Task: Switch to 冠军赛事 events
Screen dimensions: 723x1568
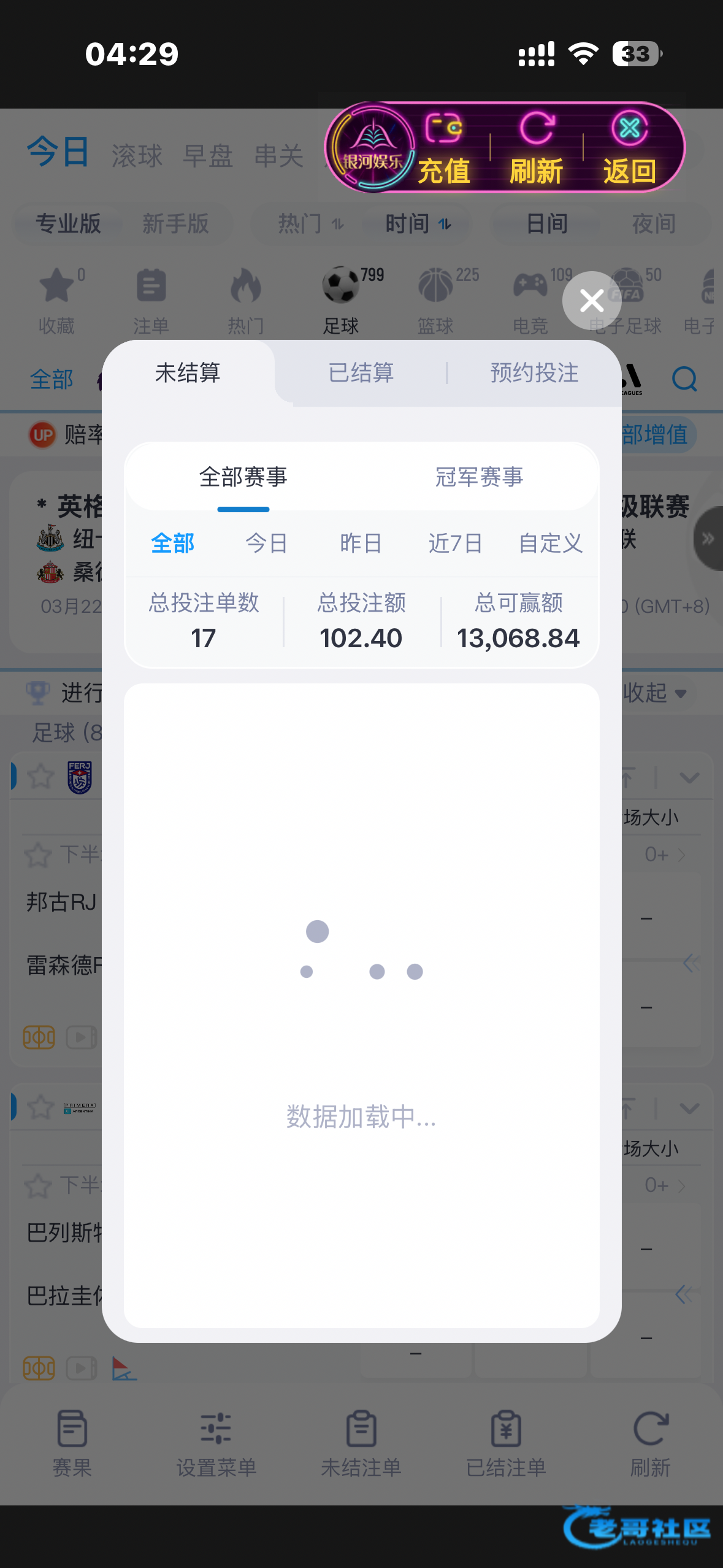Action: (x=479, y=477)
